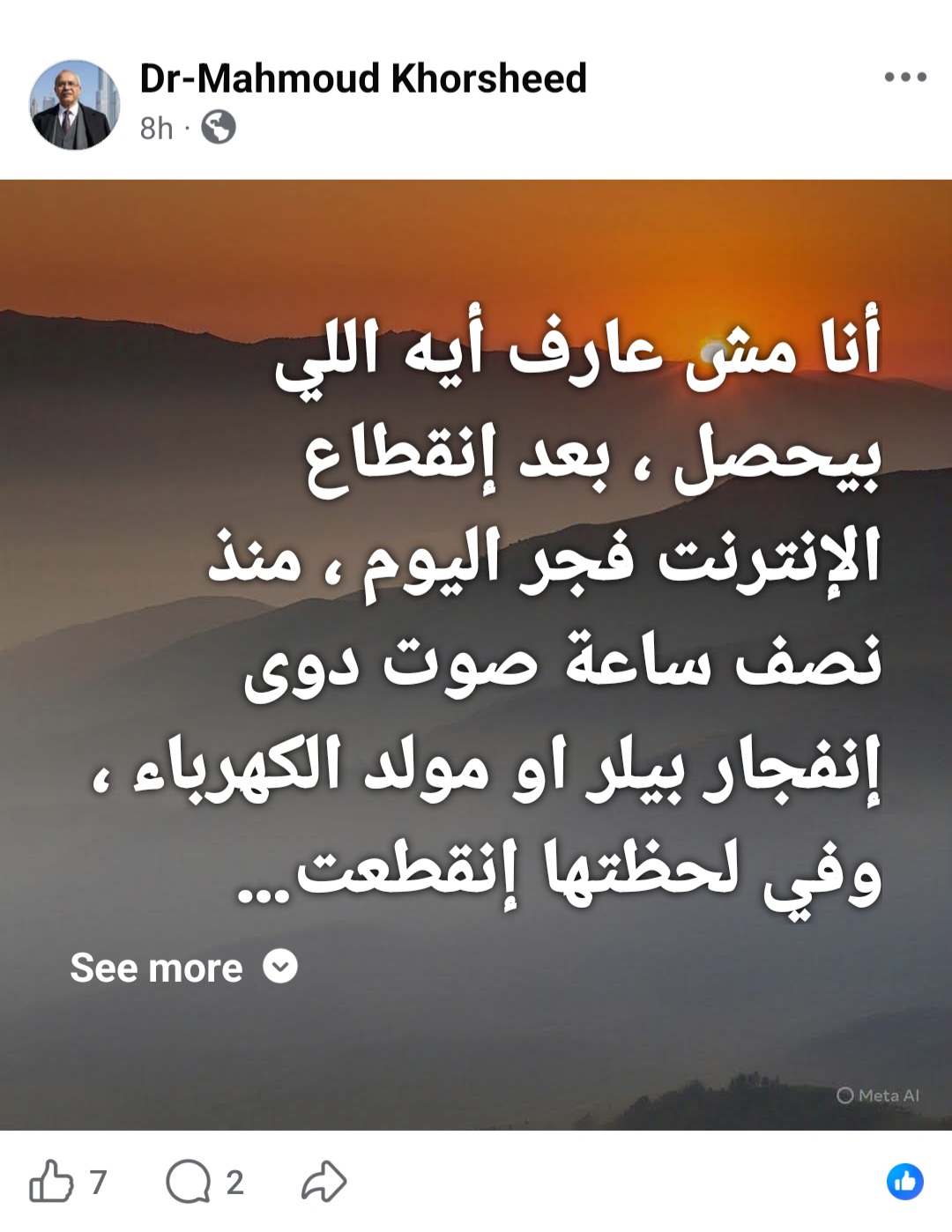The image size is (952, 1232).
Task: Open the three-dot post options menu
Action: 905,78
